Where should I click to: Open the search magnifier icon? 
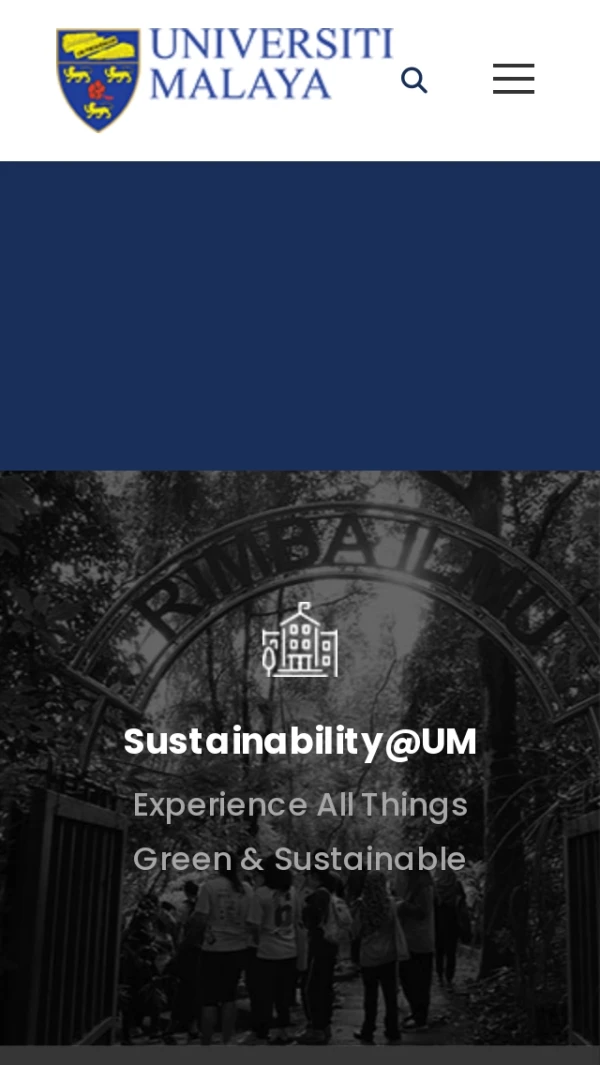[413, 80]
